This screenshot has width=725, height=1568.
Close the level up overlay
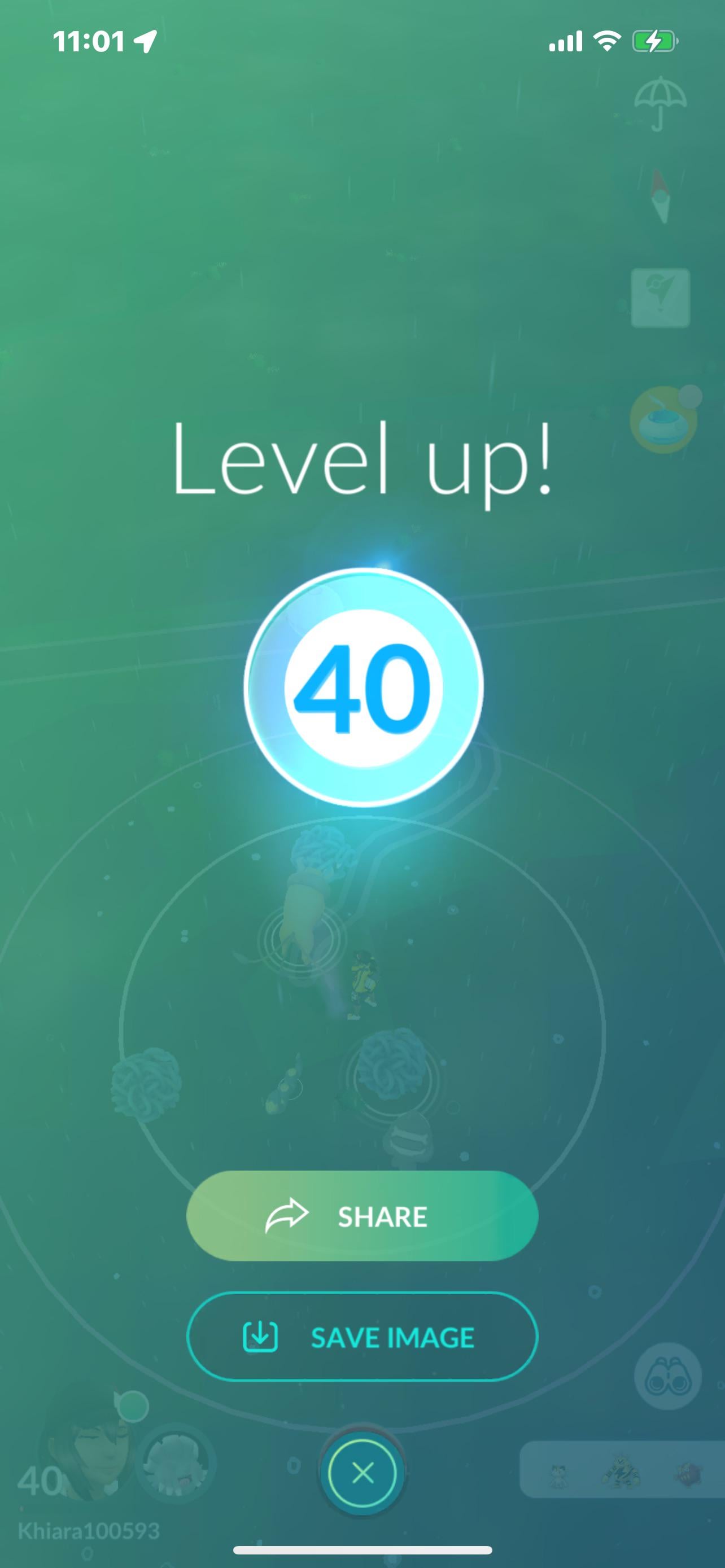pyautogui.click(x=363, y=1473)
